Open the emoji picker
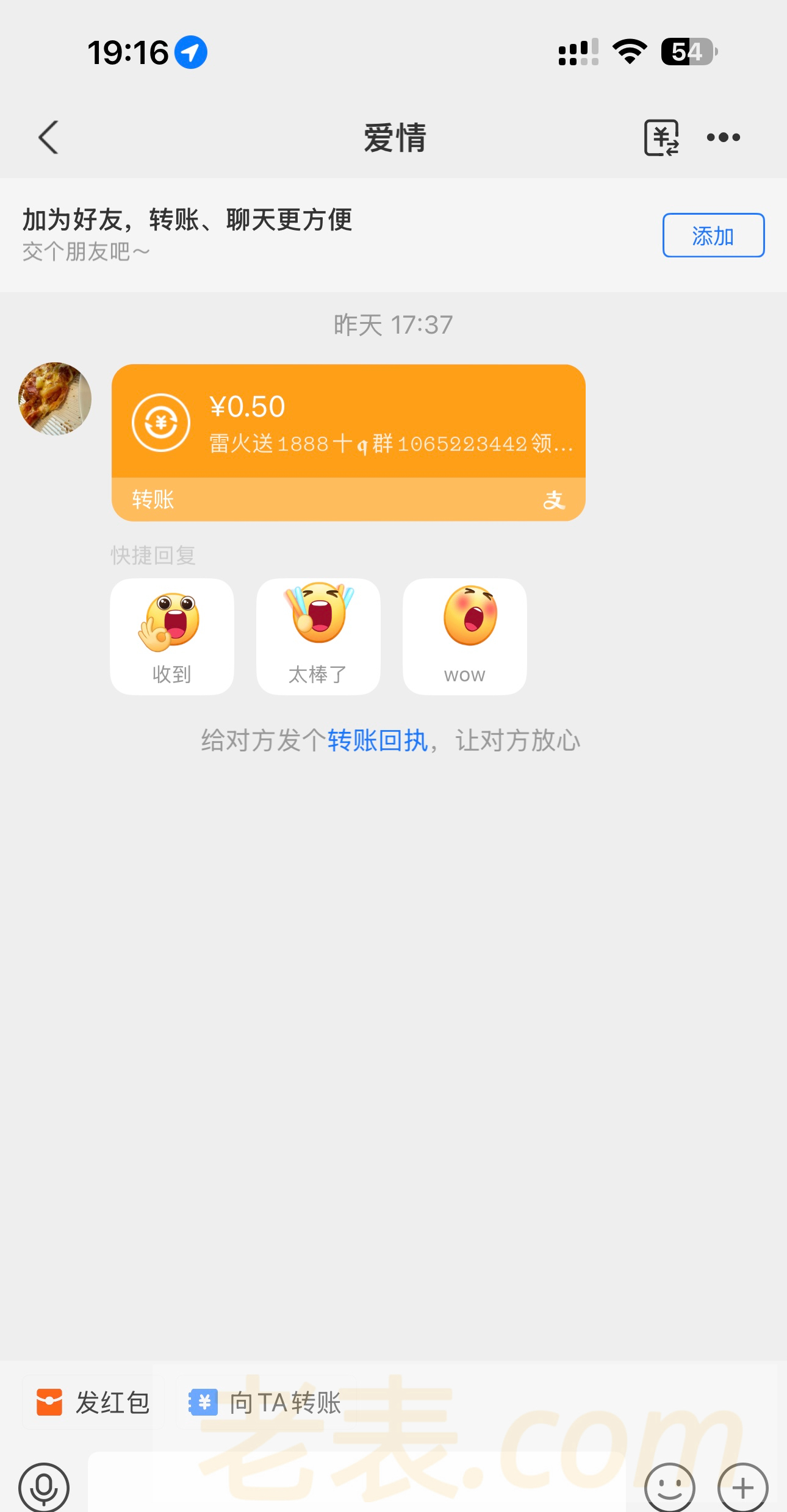The width and height of the screenshot is (787, 1512). [x=669, y=1488]
